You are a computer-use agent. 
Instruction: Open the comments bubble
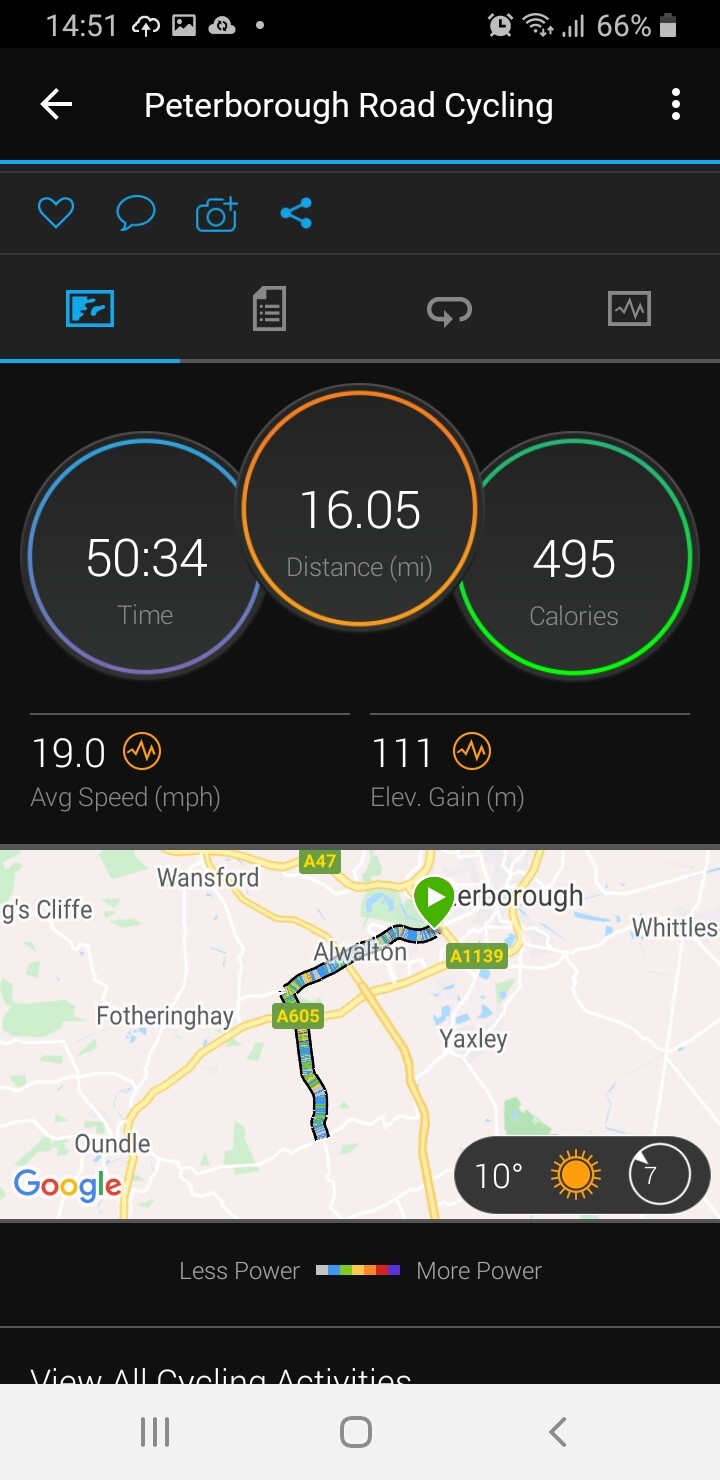click(x=136, y=213)
